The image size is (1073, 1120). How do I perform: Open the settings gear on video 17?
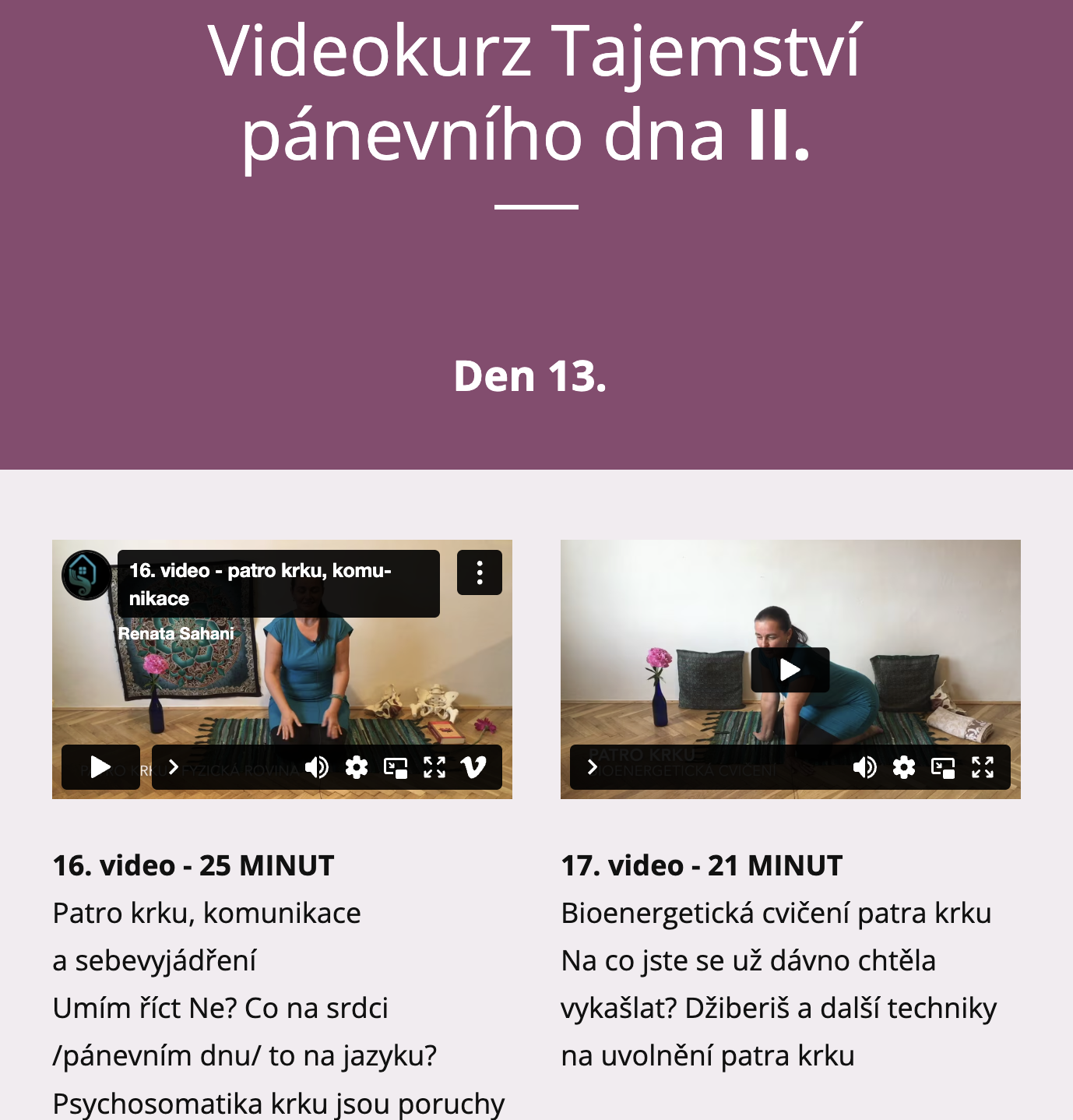coord(904,767)
